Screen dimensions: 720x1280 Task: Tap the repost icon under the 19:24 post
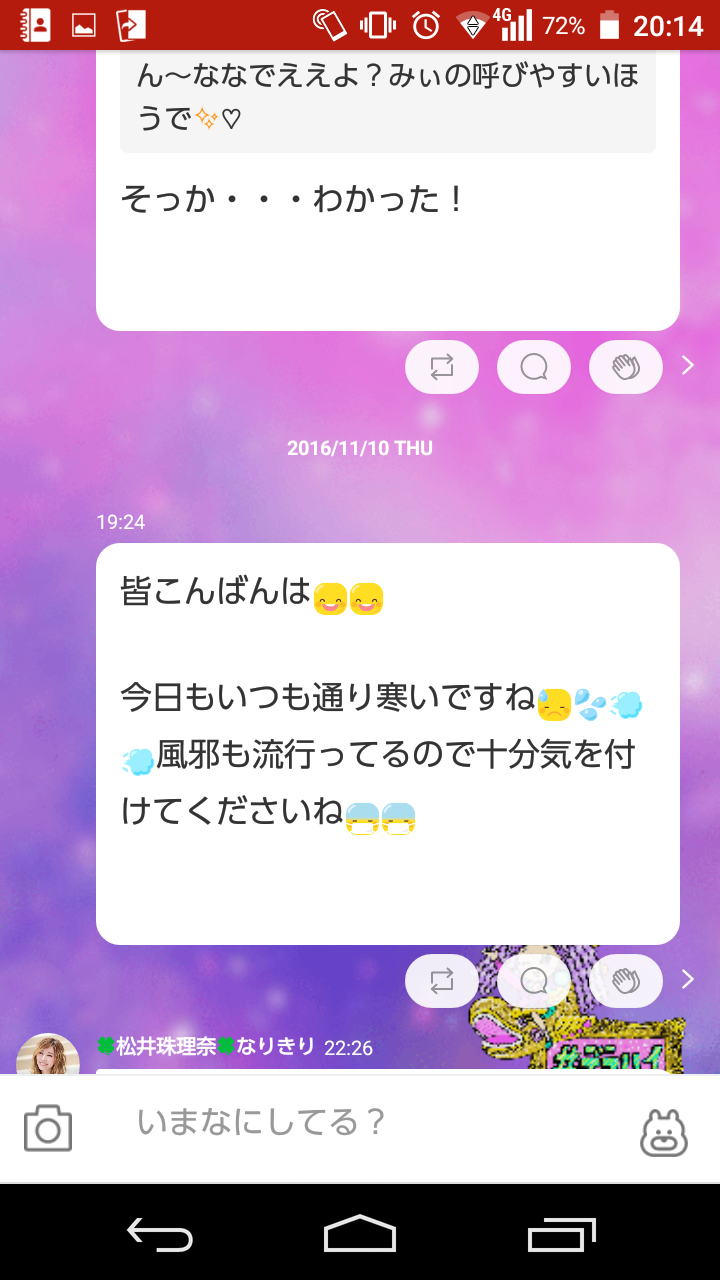(x=441, y=981)
